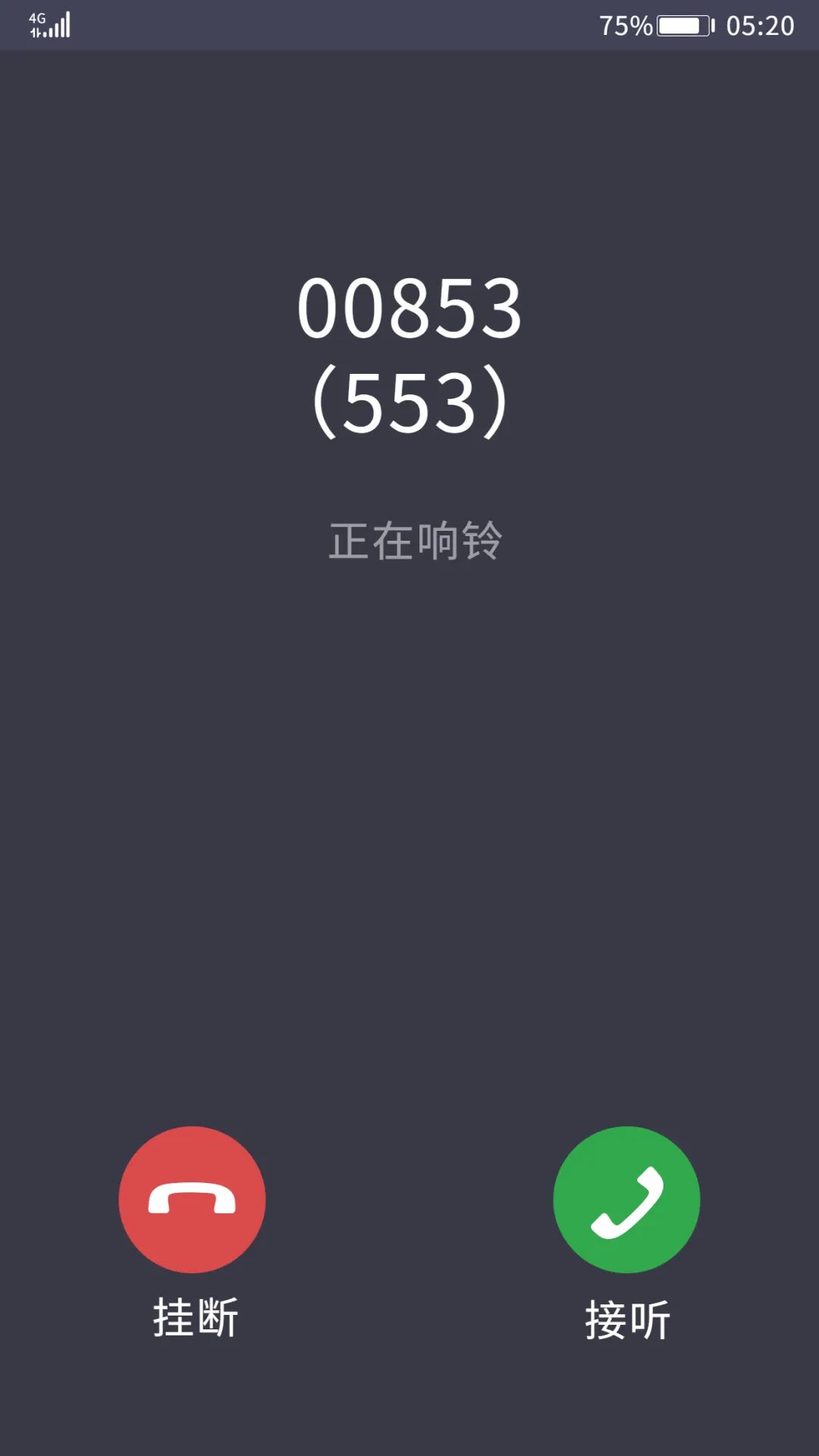This screenshot has width=819, height=1456.
Task: Hang up with the red 挂断 button
Action: click(192, 1200)
